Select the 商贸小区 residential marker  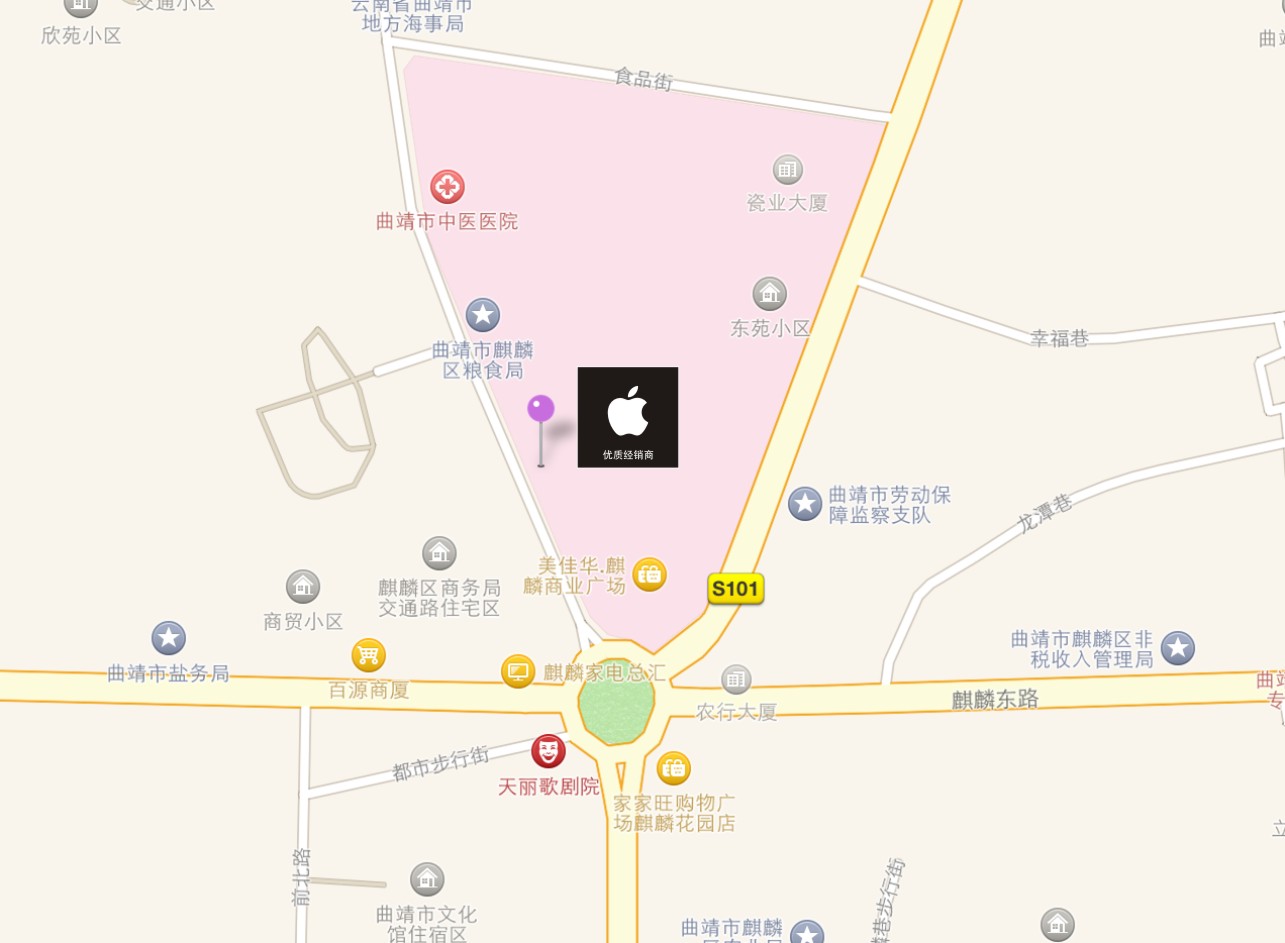pos(303,587)
